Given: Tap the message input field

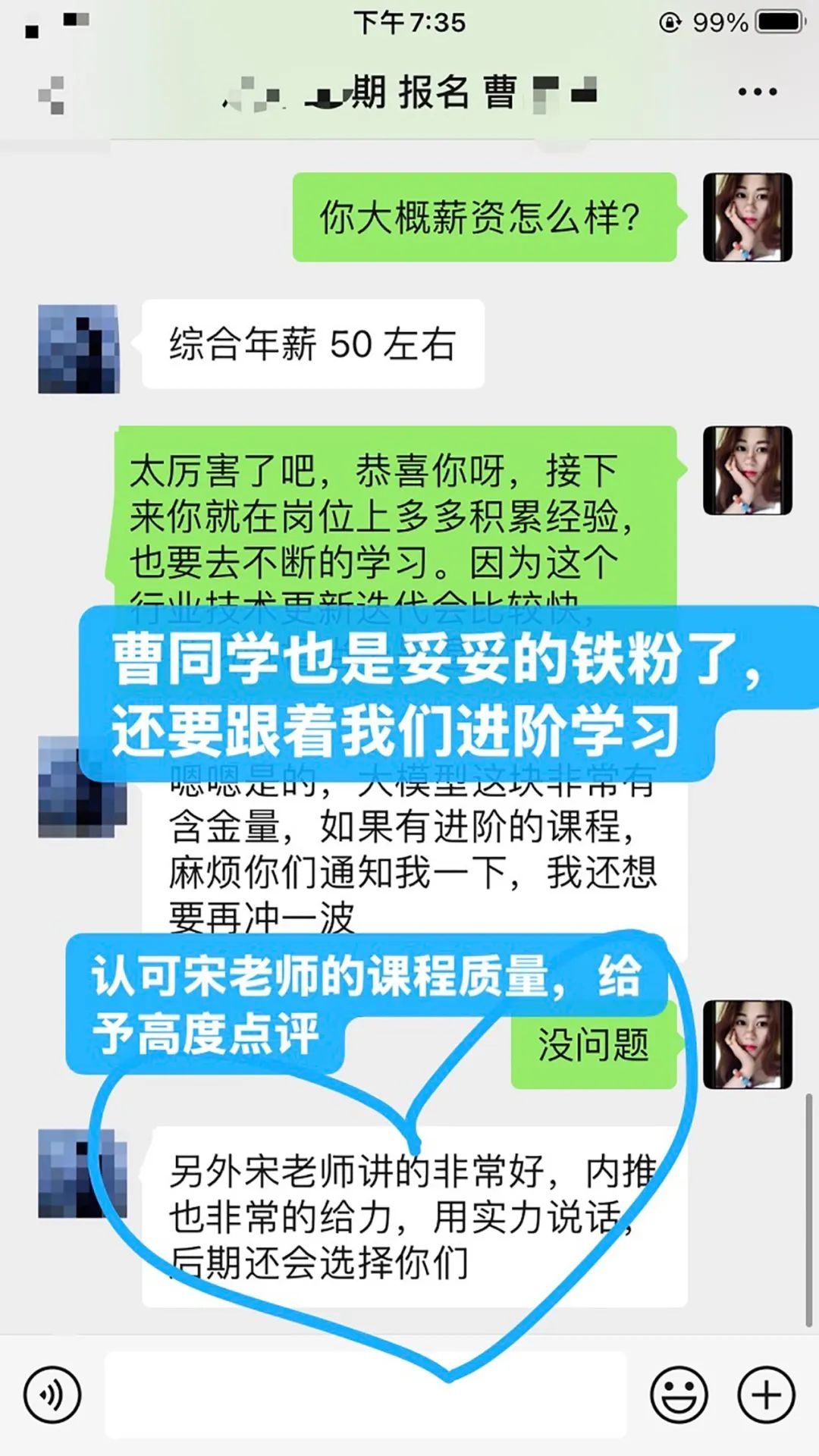Looking at the screenshot, I should pyautogui.click(x=364, y=1399).
